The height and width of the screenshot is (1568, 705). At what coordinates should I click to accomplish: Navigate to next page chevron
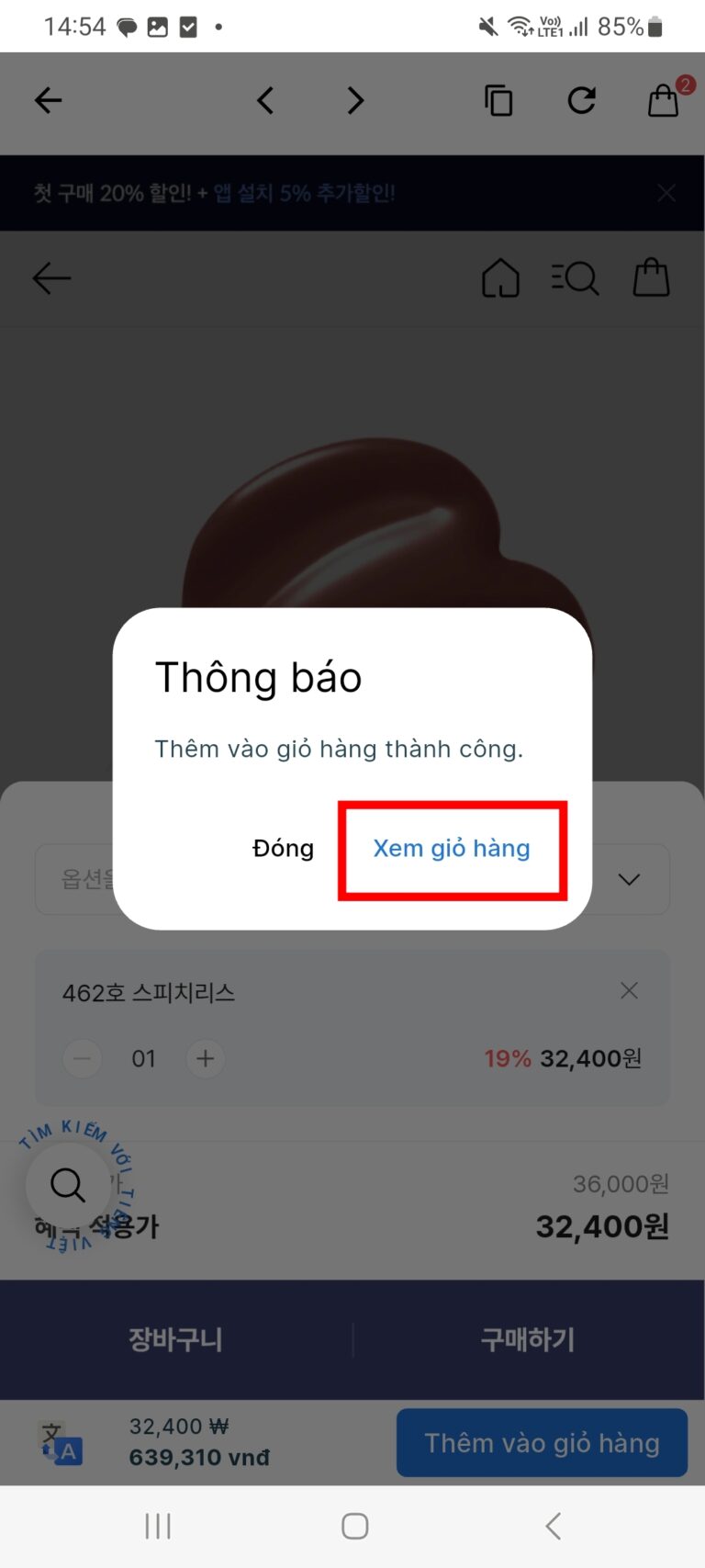[355, 100]
